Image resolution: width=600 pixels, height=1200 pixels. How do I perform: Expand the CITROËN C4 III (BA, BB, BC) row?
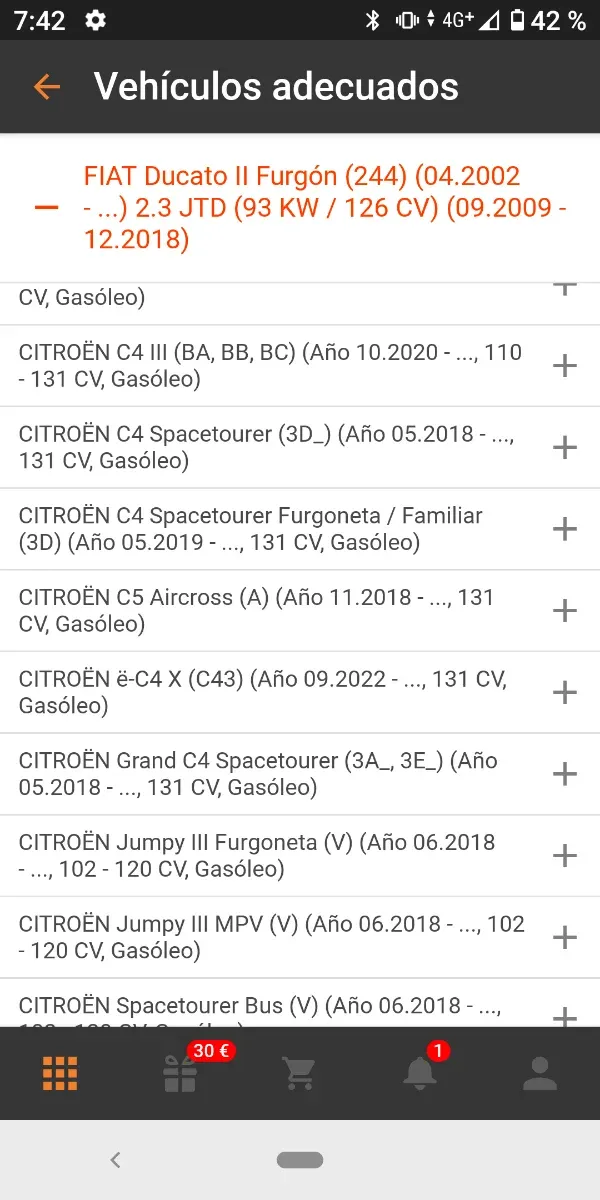click(565, 366)
